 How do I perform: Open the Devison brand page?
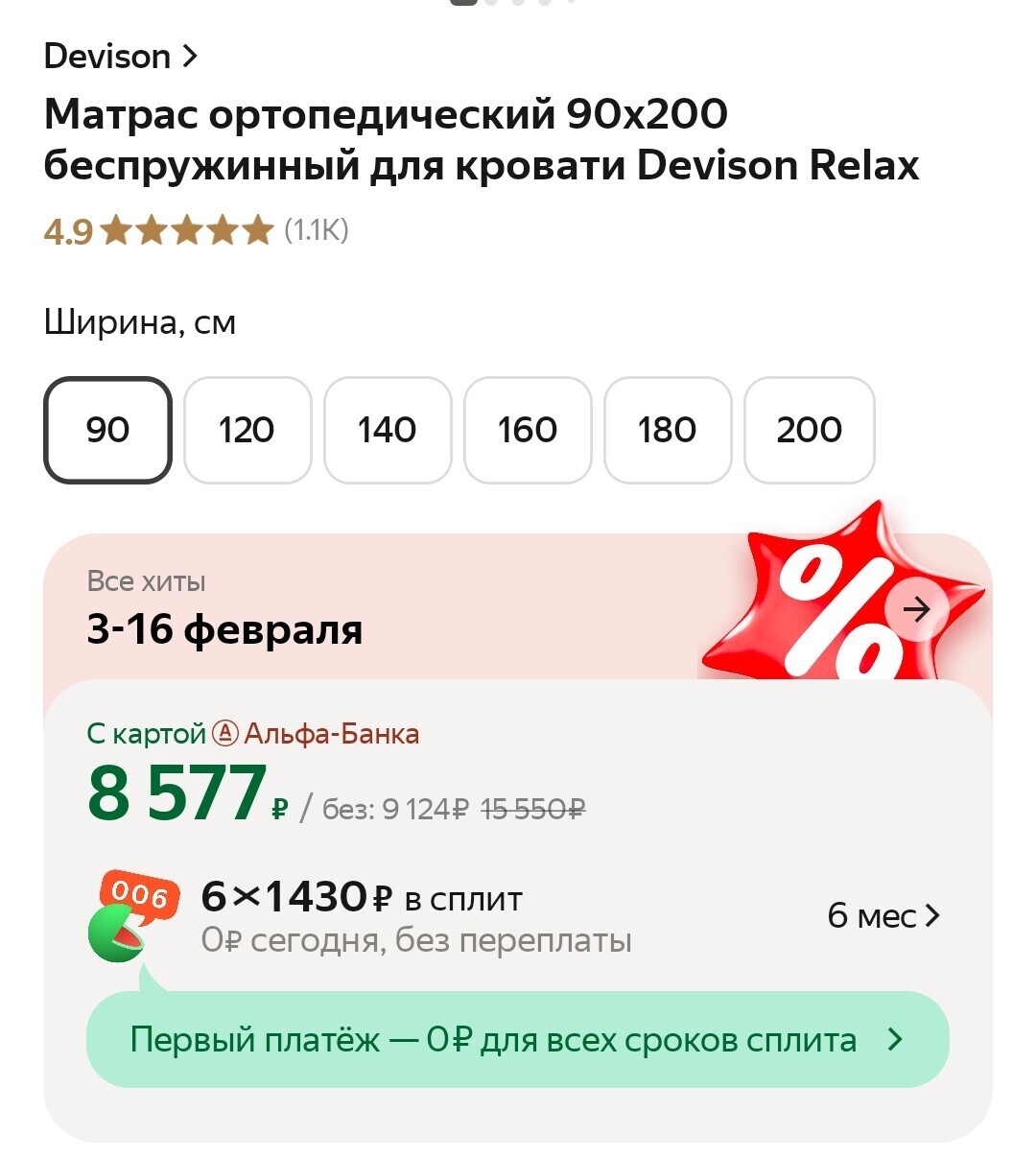pyautogui.click(x=121, y=57)
